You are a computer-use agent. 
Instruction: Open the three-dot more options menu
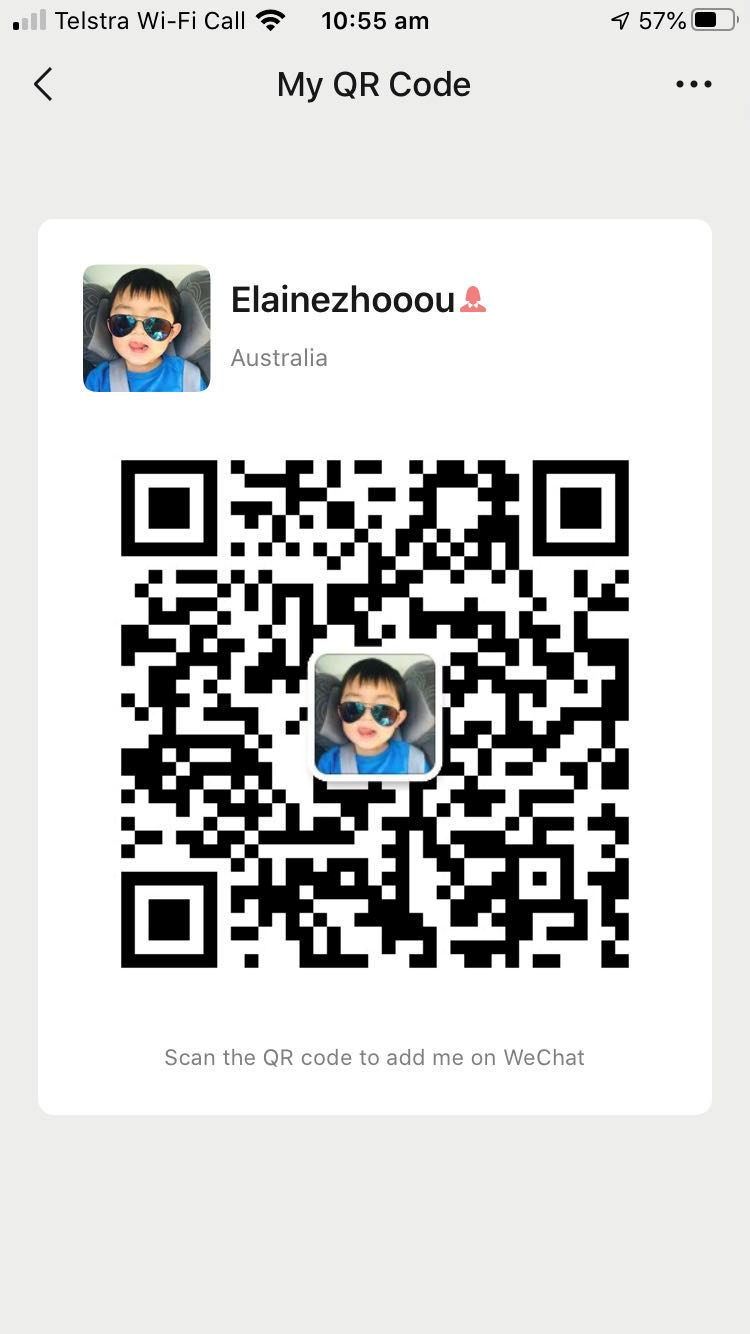click(x=693, y=85)
